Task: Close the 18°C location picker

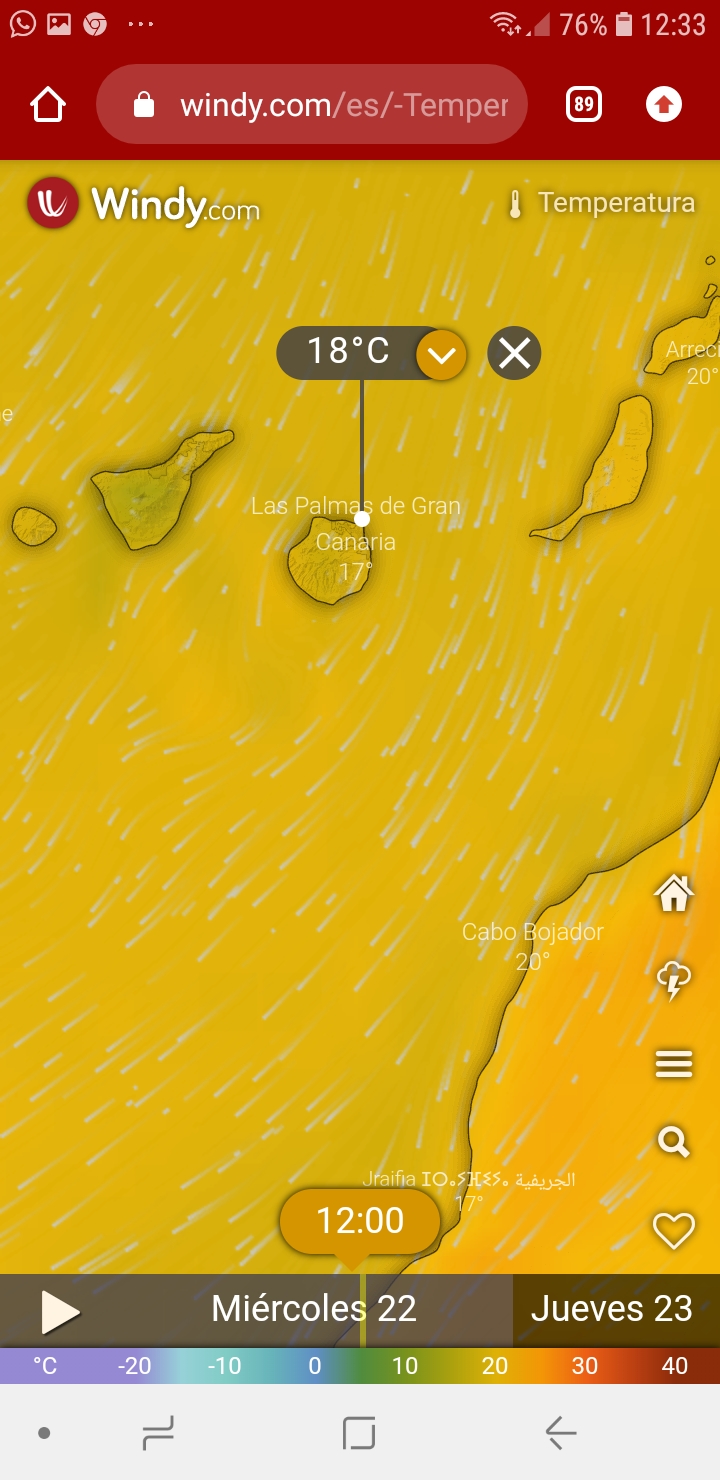Action: (x=514, y=353)
